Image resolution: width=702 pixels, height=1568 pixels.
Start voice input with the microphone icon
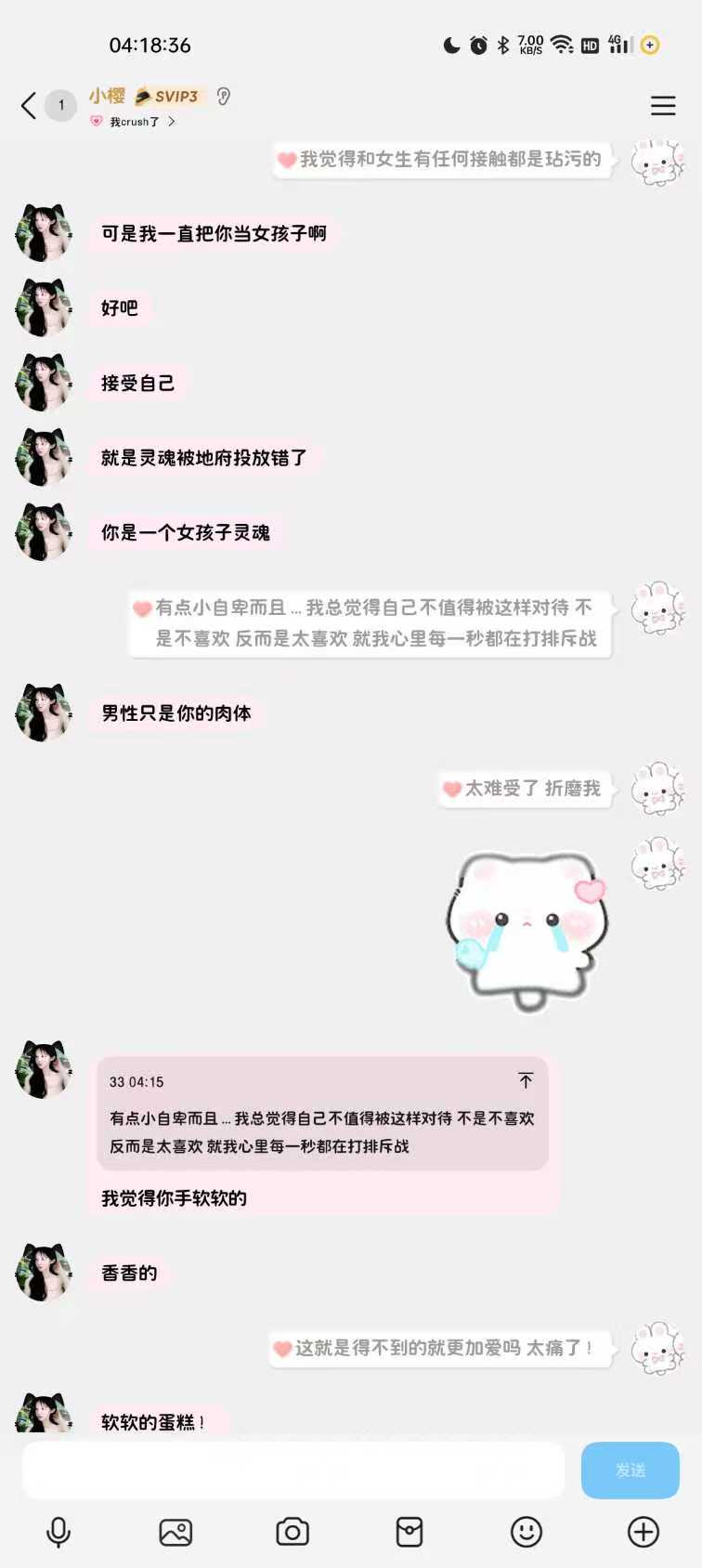(58, 1532)
